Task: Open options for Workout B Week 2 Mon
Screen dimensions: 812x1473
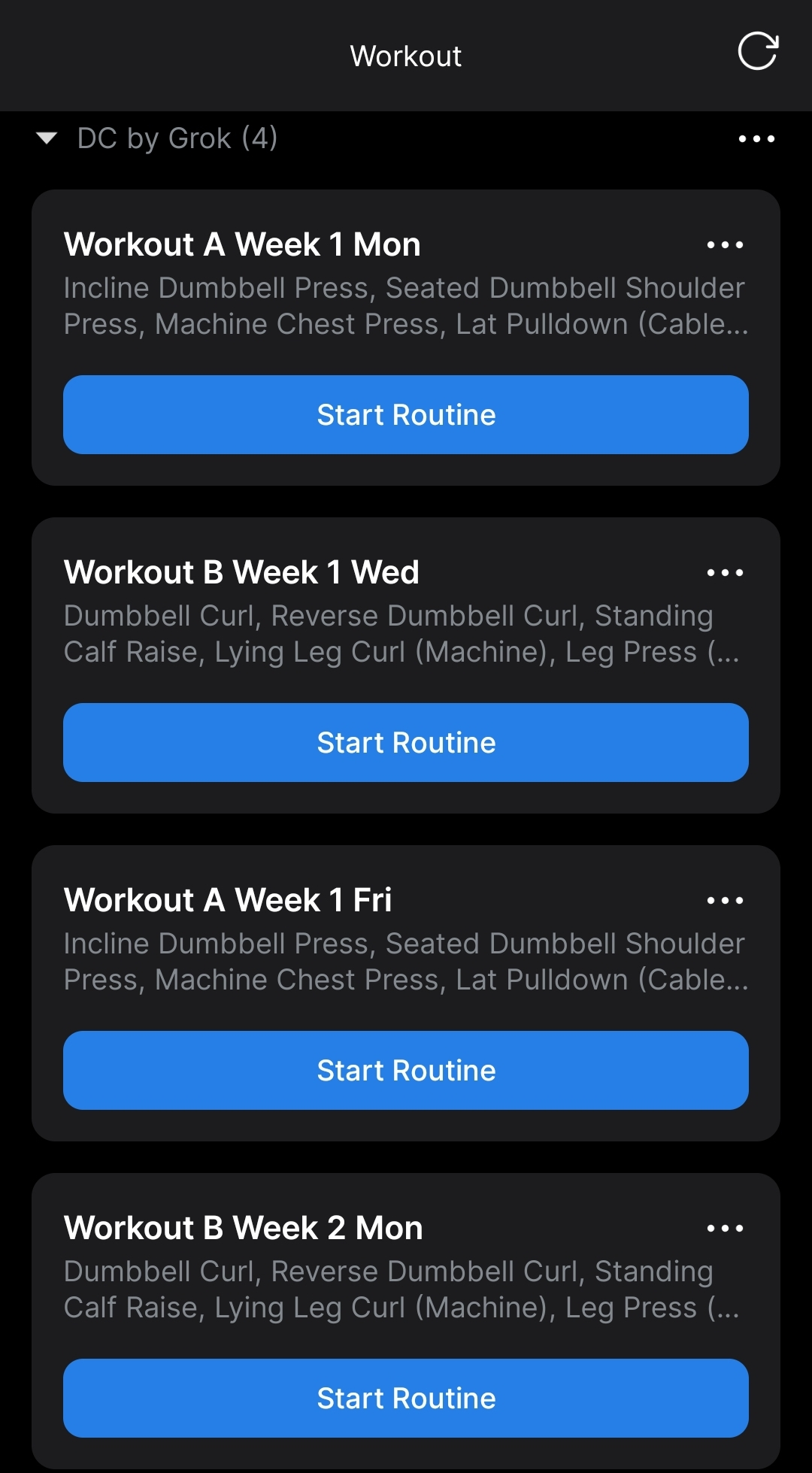Action: pos(725,1229)
